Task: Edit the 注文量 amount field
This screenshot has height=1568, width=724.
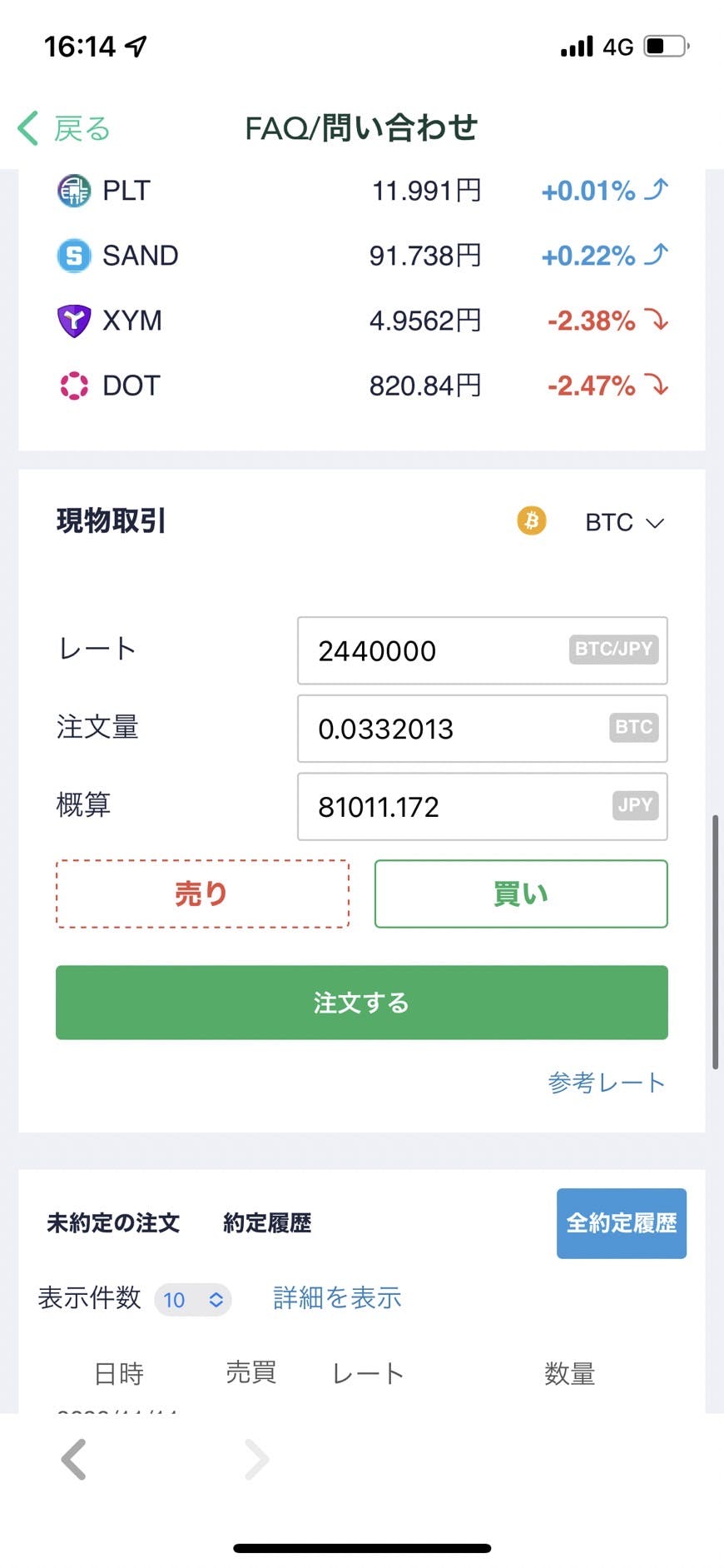Action: click(x=482, y=729)
